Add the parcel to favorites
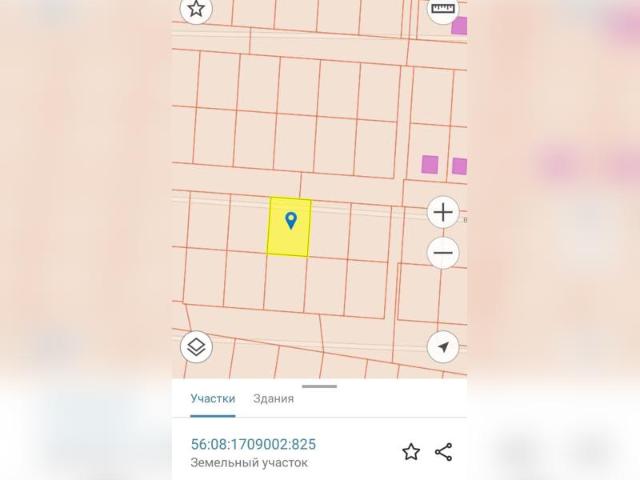640x480 pixels. coord(411,452)
